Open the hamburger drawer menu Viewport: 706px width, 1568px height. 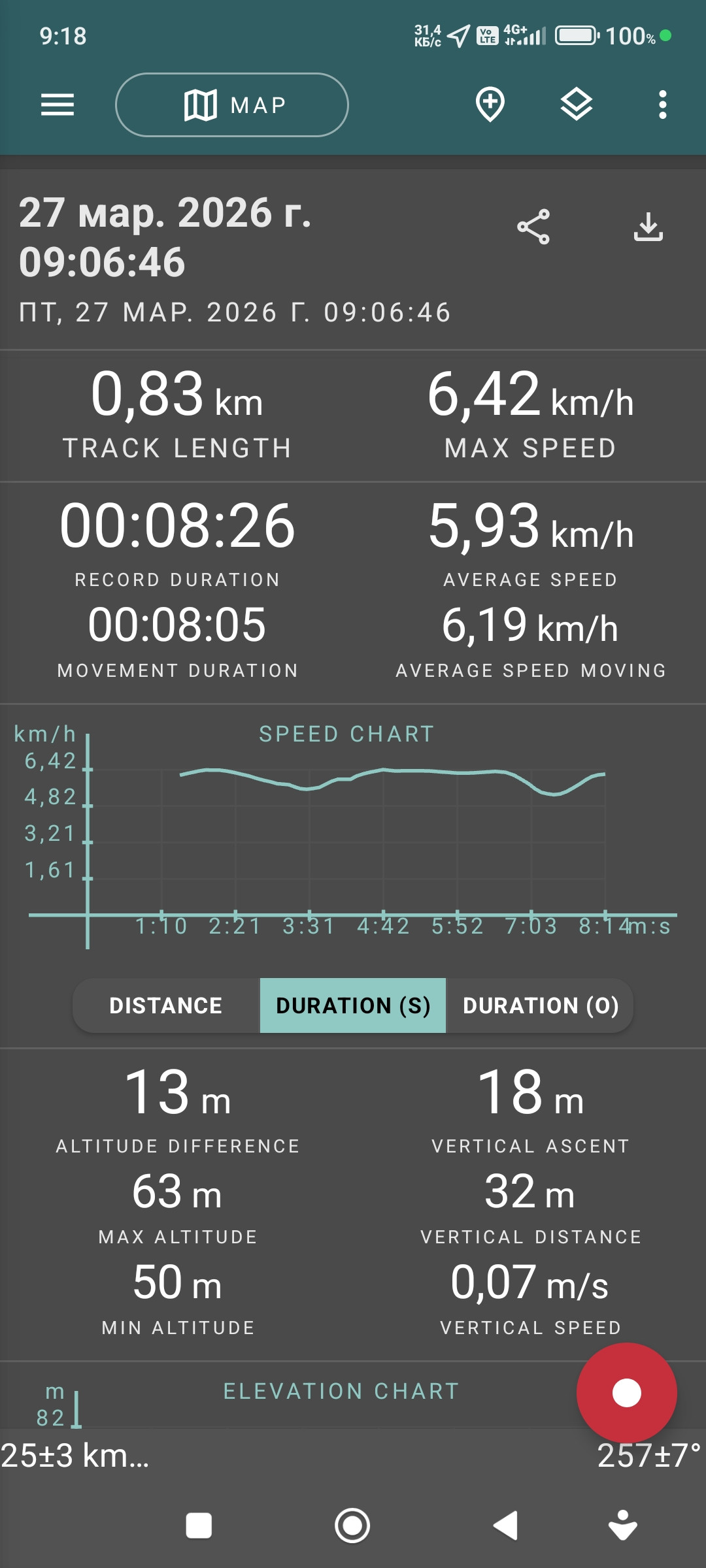(58, 105)
